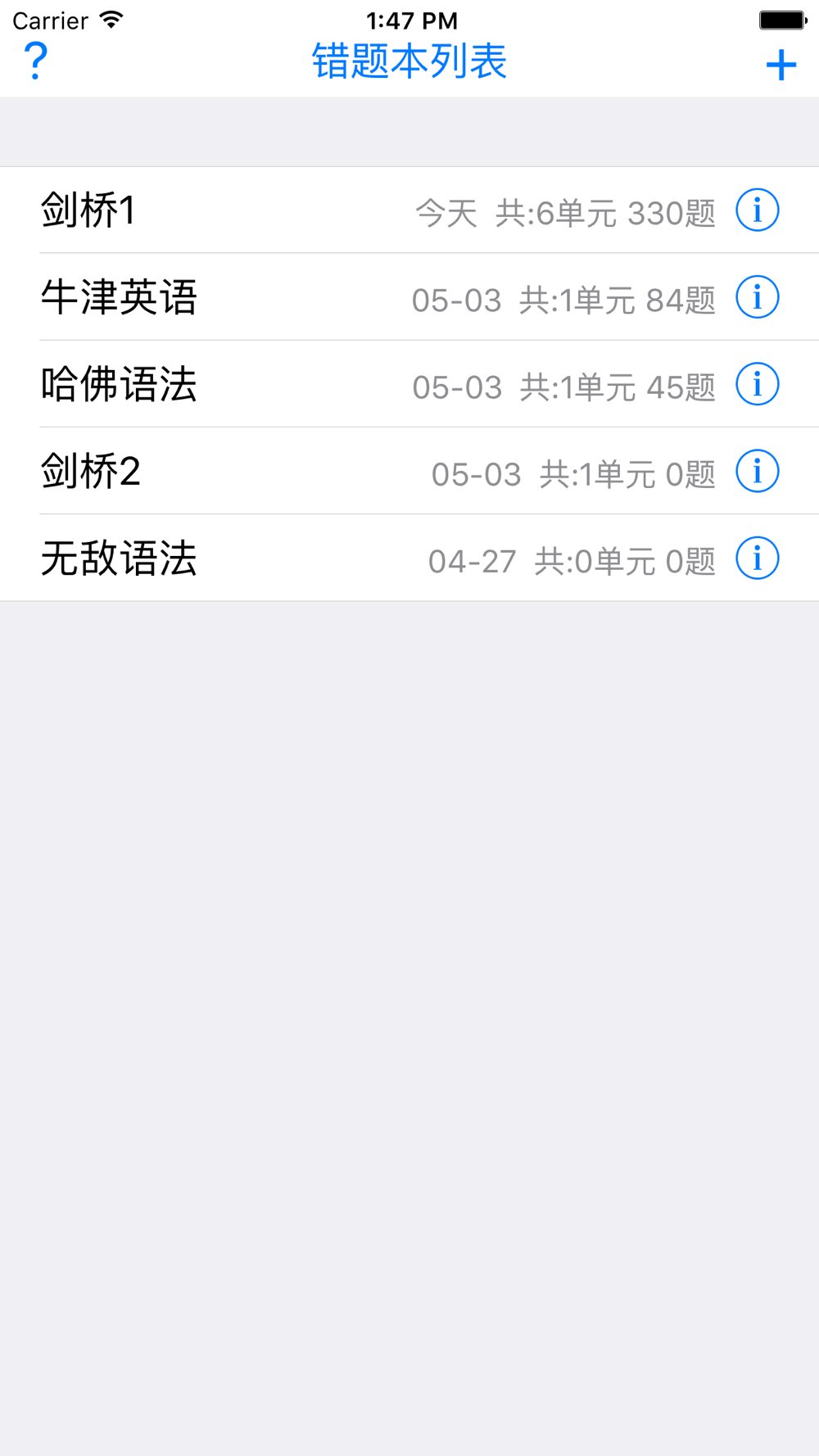The height and width of the screenshot is (1456, 819).
Task: Tap the info icon for 剑桥2
Action: [758, 471]
